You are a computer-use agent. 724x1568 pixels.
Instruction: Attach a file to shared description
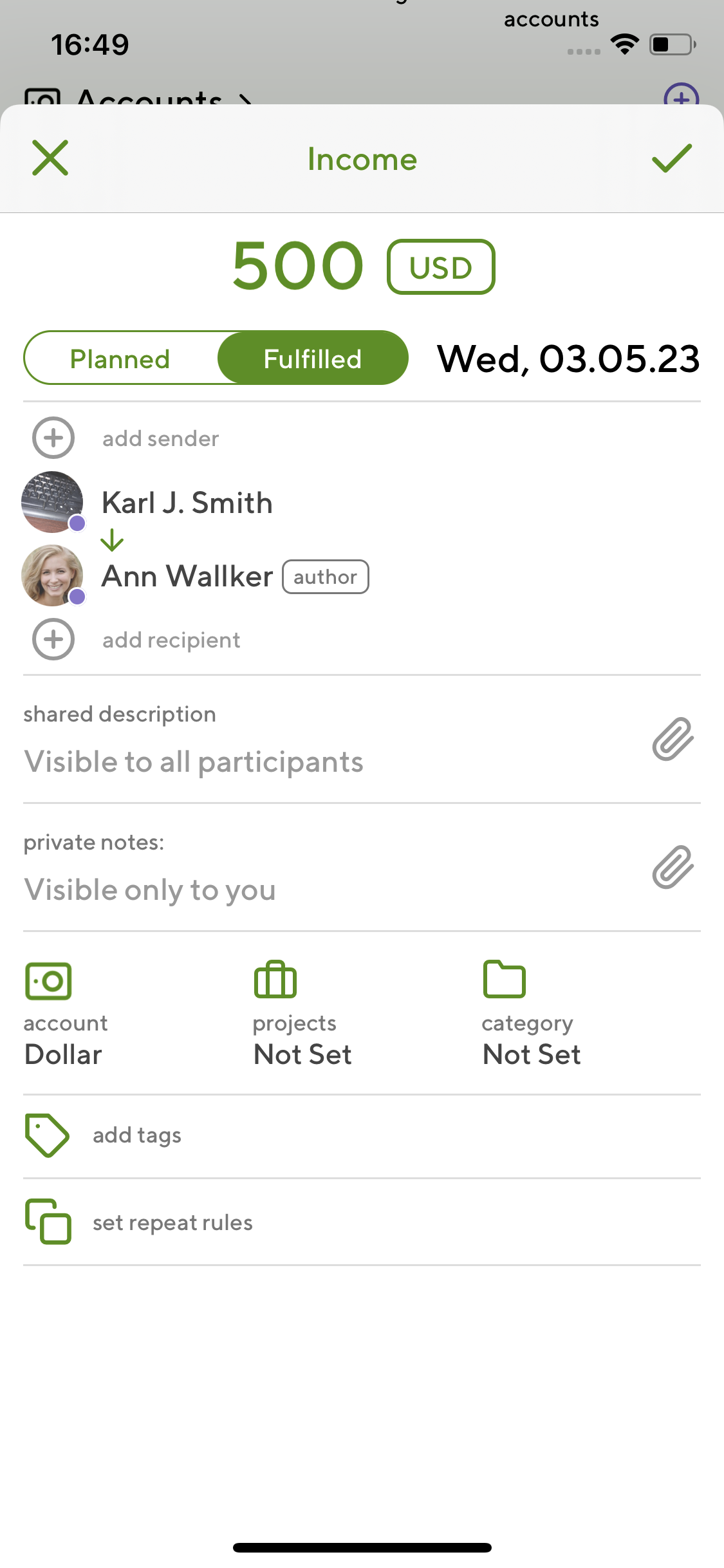(x=673, y=739)
